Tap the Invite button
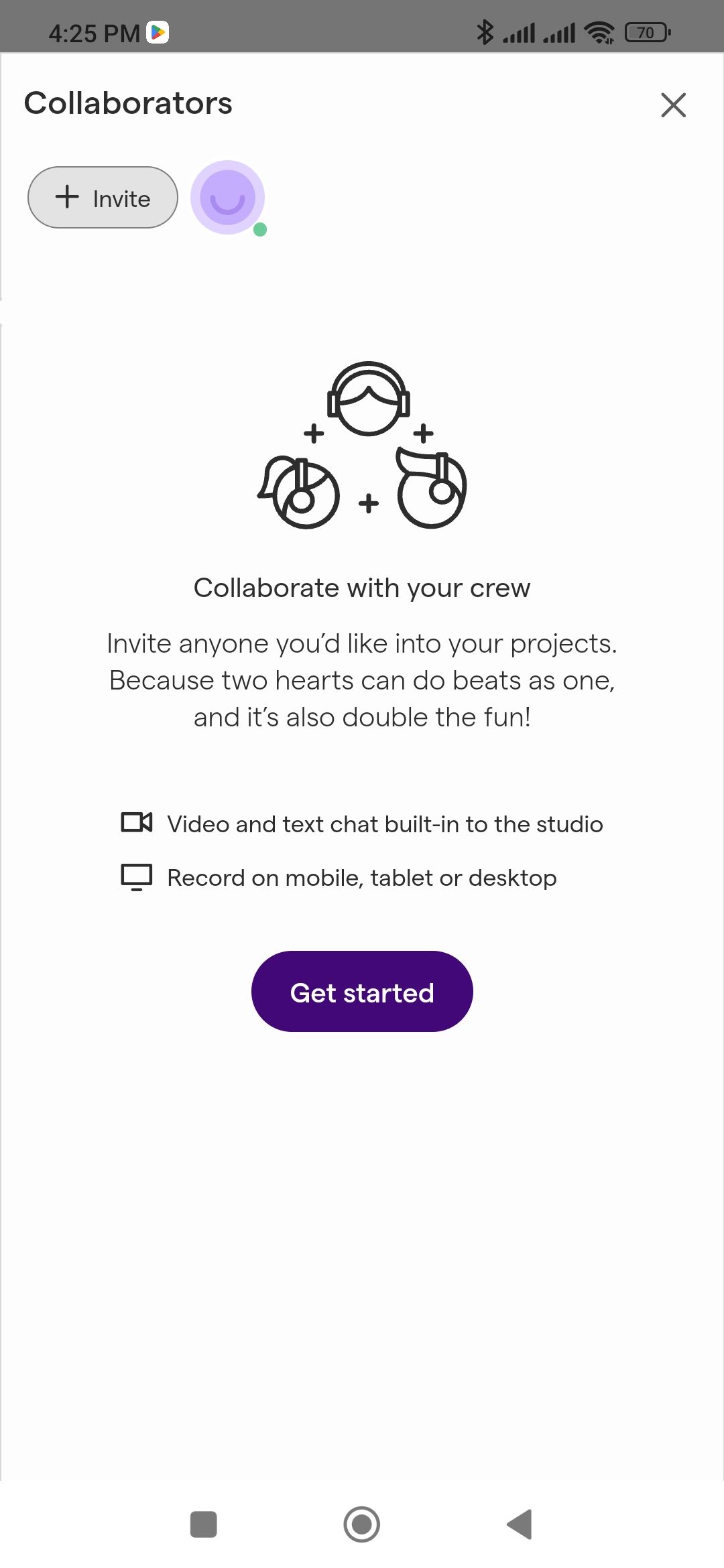724x1568 pixels. point(103,198)
